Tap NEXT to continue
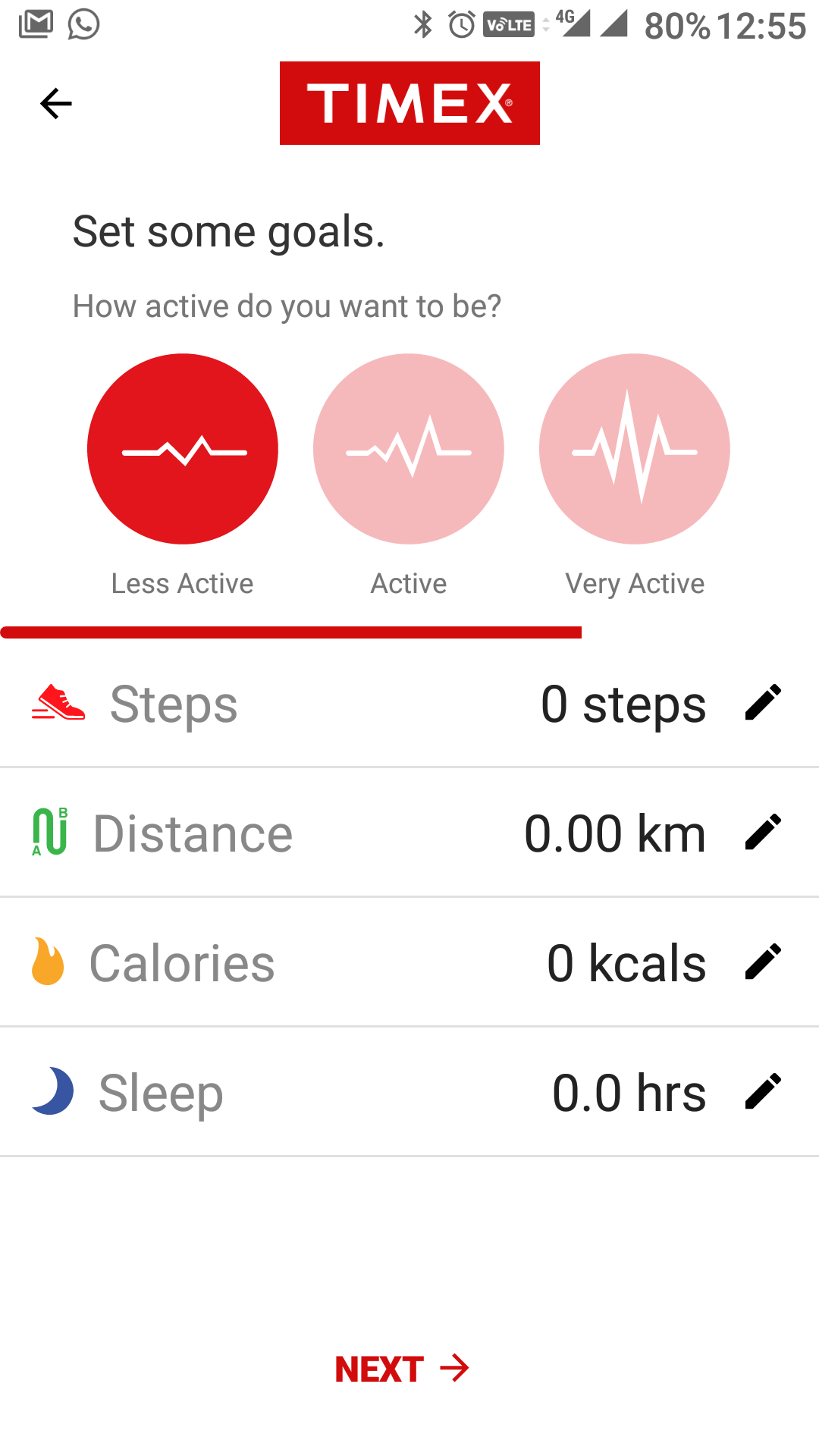819x1456 pixels. 403,1369
